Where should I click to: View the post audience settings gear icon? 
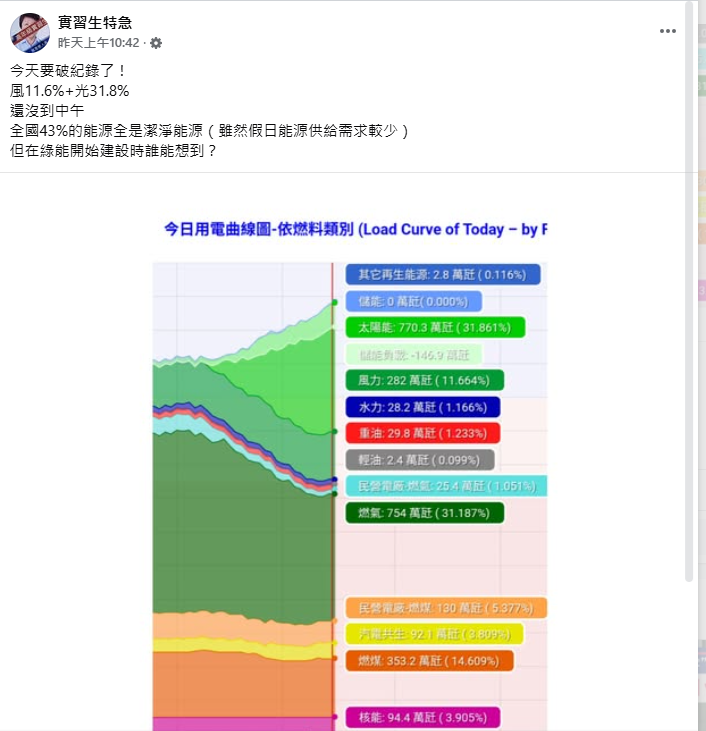156,43
